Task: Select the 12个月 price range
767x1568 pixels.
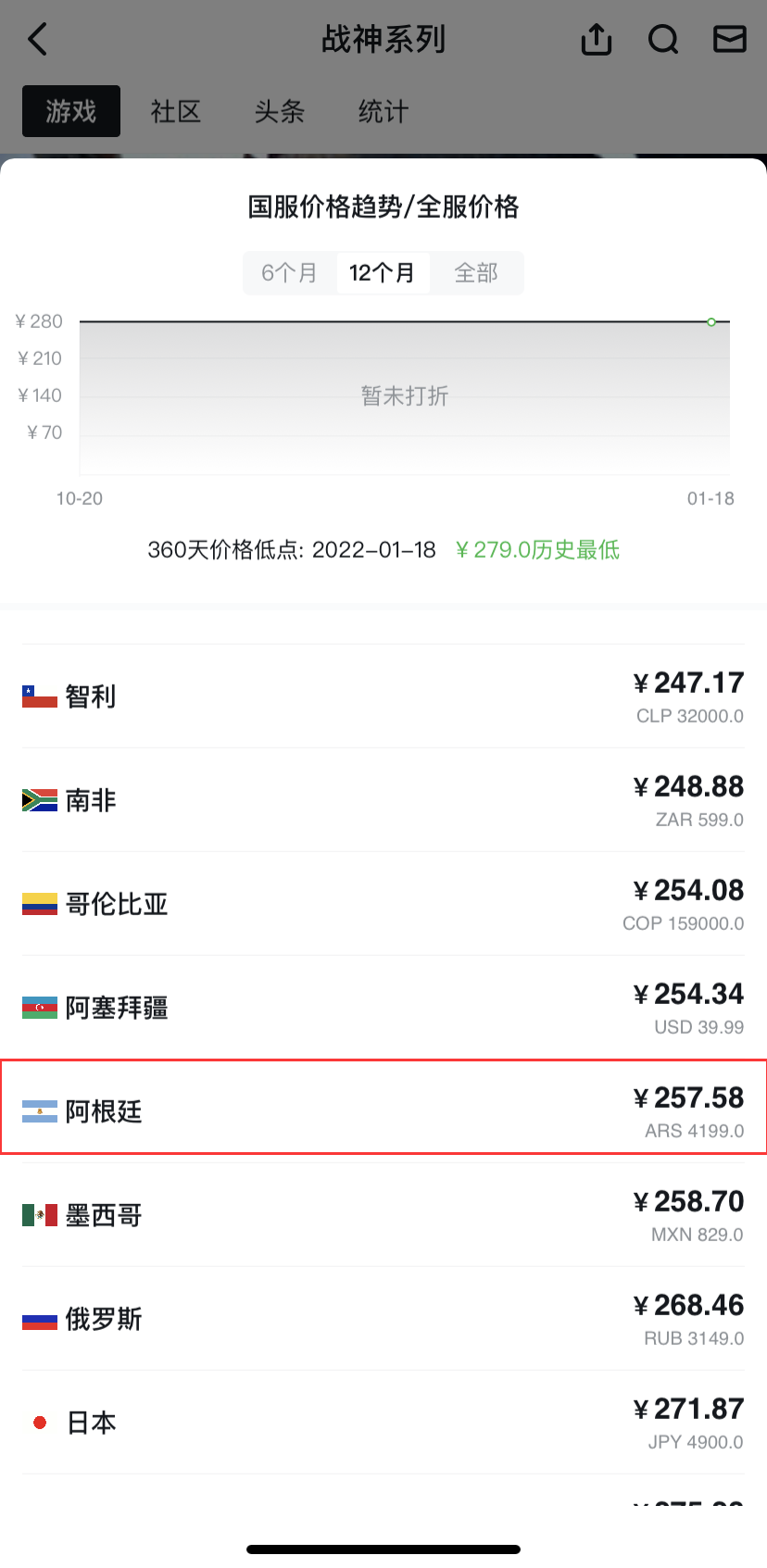Action: [383, 273]
